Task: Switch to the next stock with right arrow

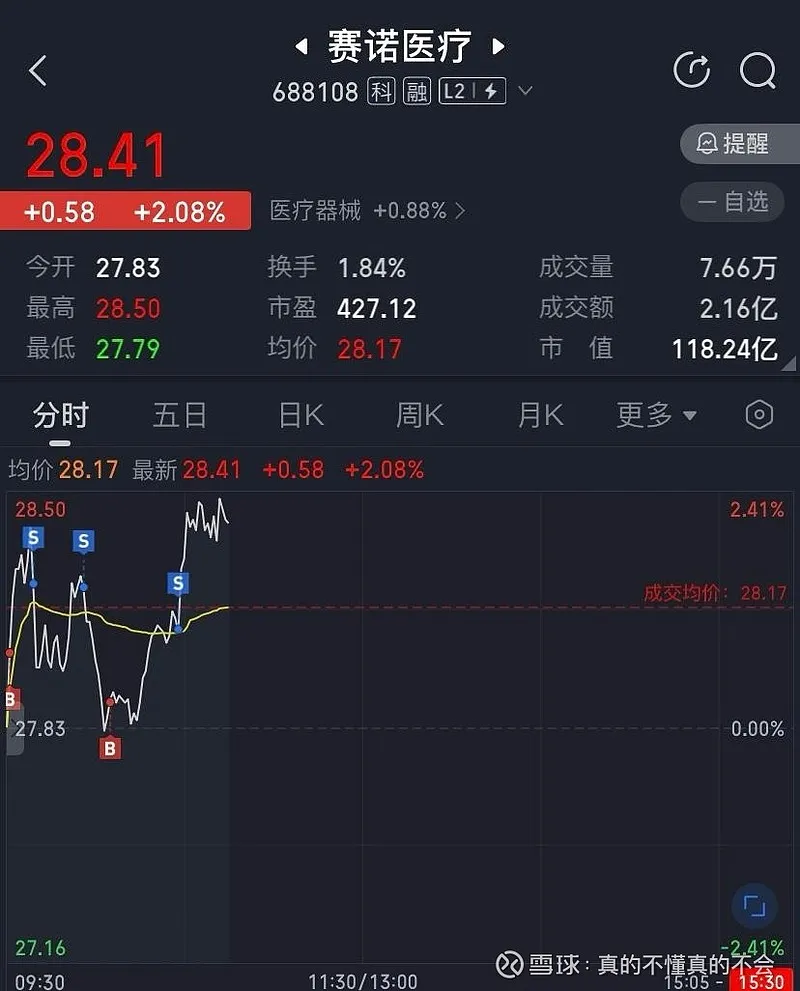Action: 498,46
